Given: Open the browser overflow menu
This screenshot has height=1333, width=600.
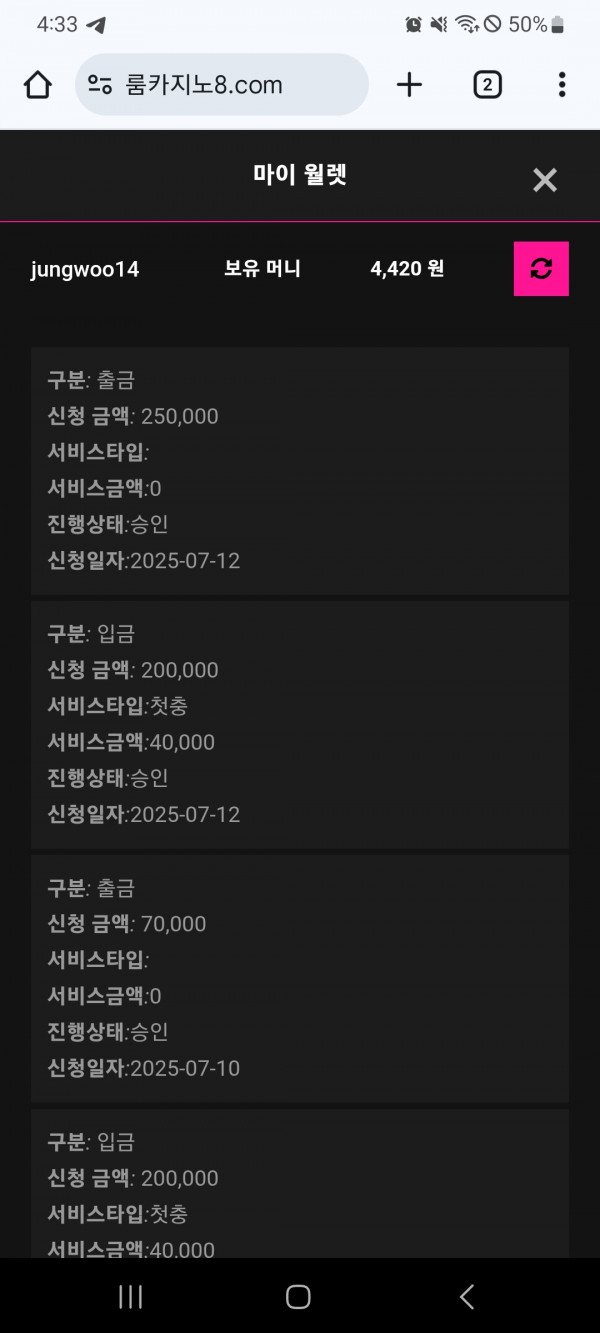Looking at the screenshot, I should pos(562,85).
